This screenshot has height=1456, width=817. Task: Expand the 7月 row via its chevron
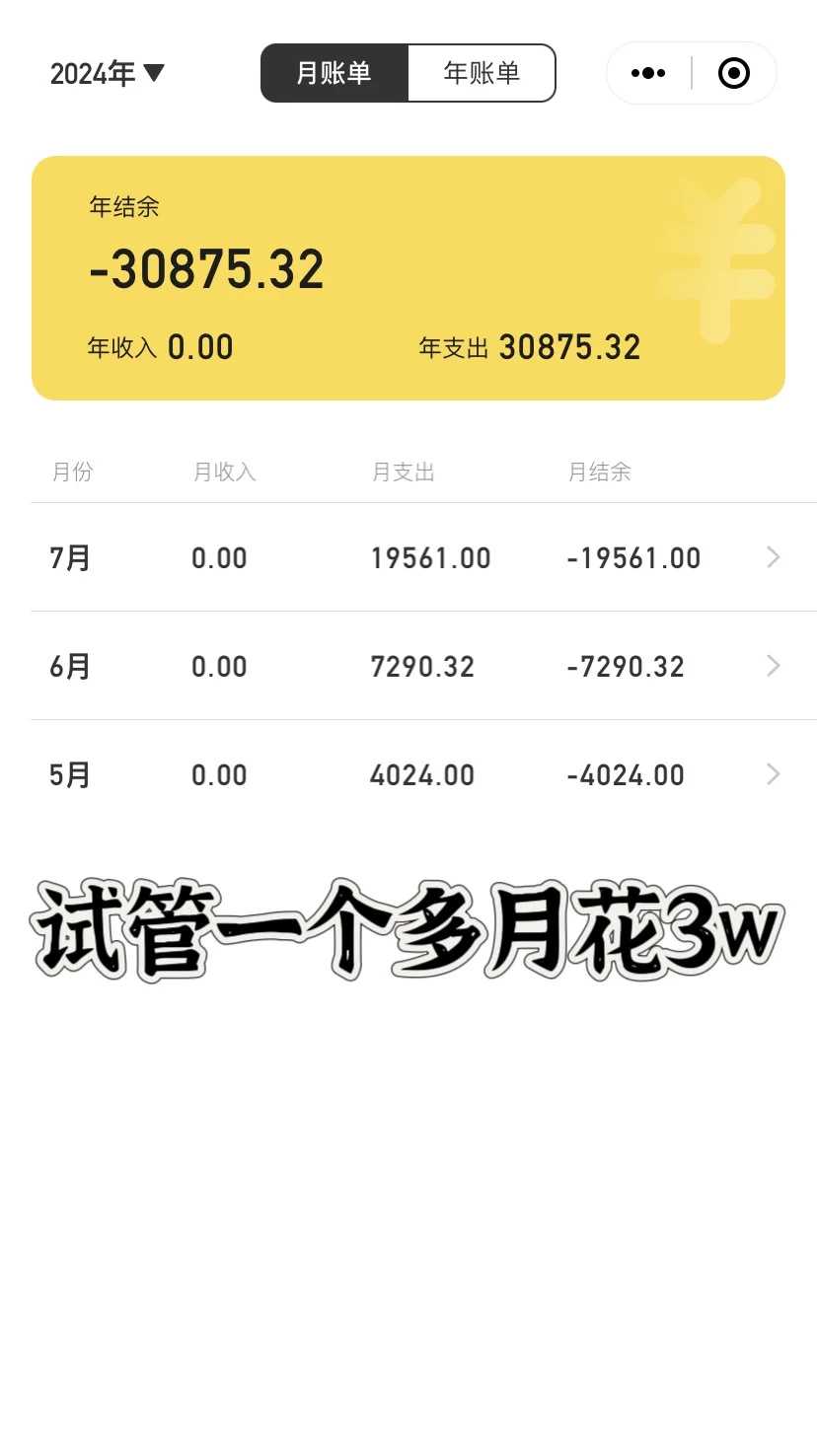[x=774, y=557]
